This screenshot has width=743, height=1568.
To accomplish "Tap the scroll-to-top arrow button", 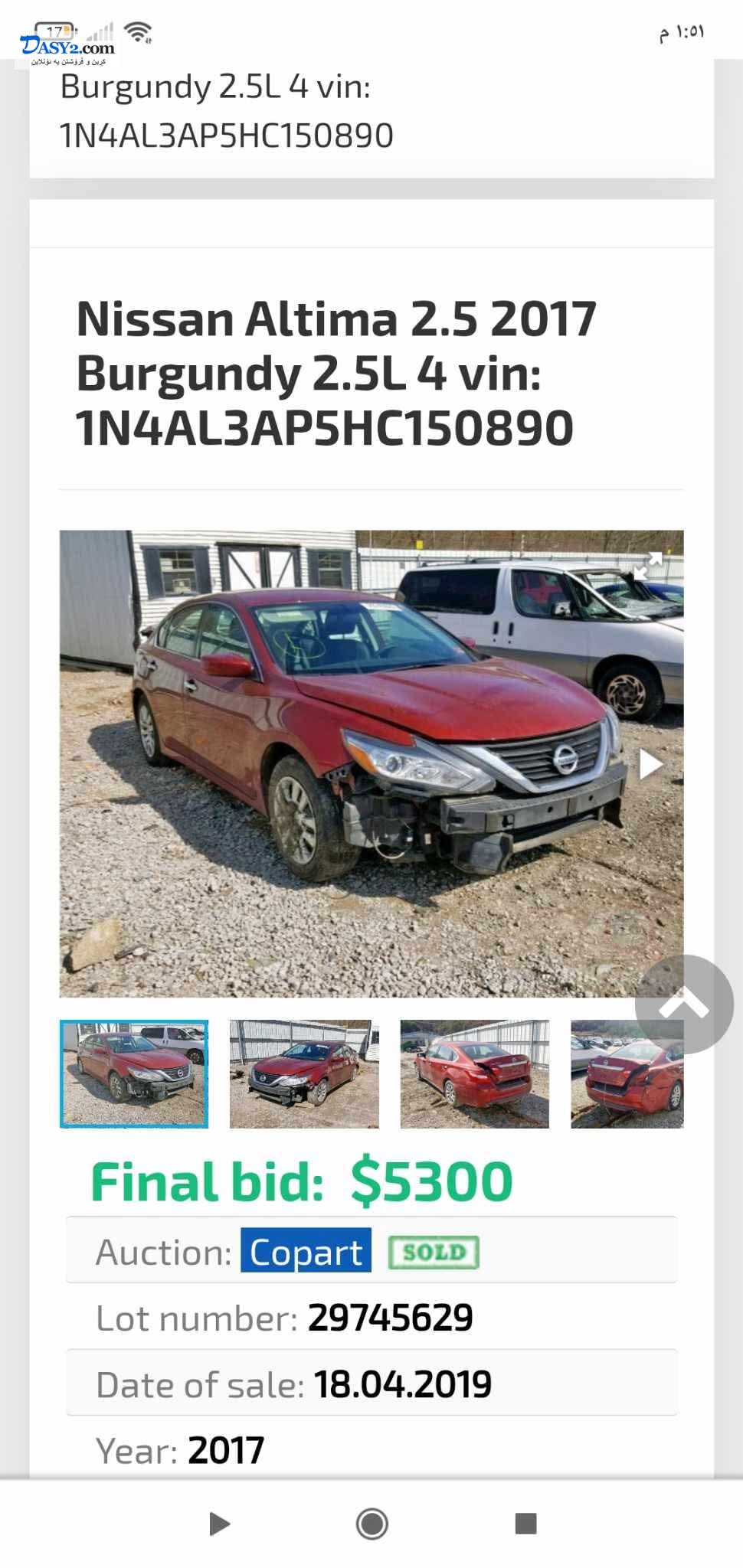I will 684,1004.
